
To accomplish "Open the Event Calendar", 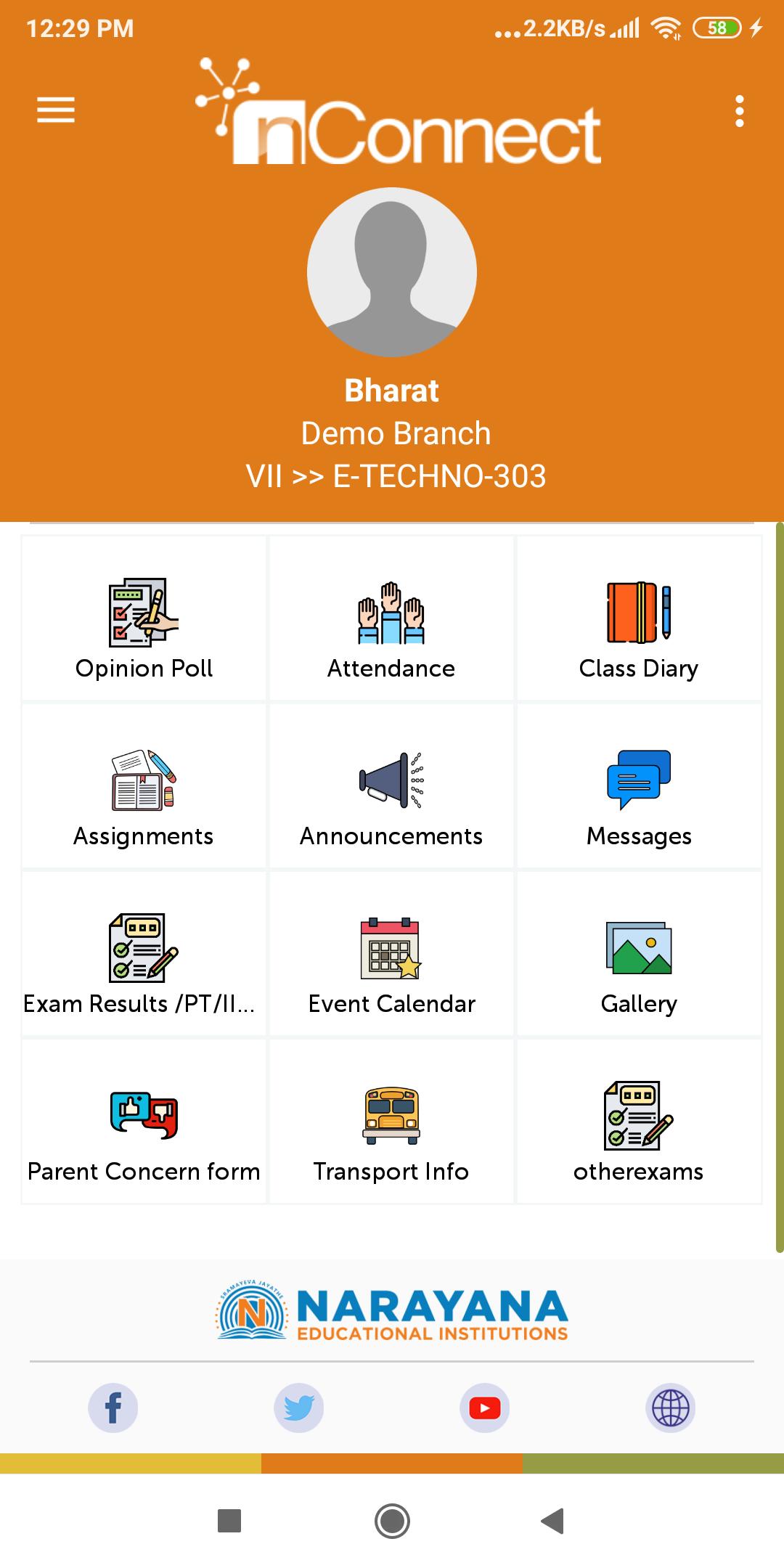I will [x=391, y=954].
